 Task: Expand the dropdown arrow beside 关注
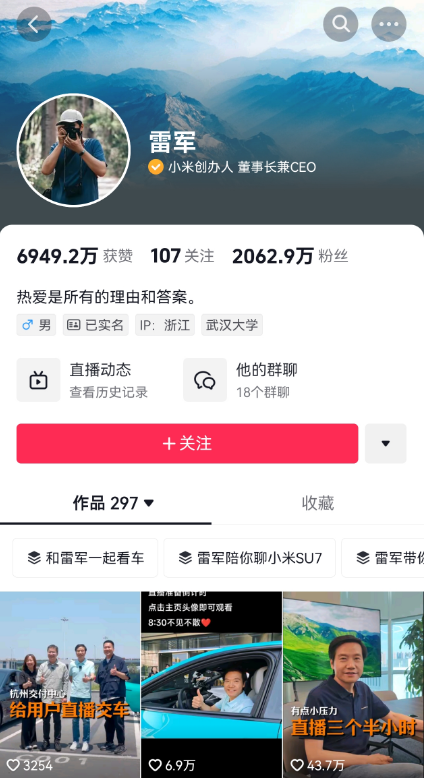[x=386, y=444]
